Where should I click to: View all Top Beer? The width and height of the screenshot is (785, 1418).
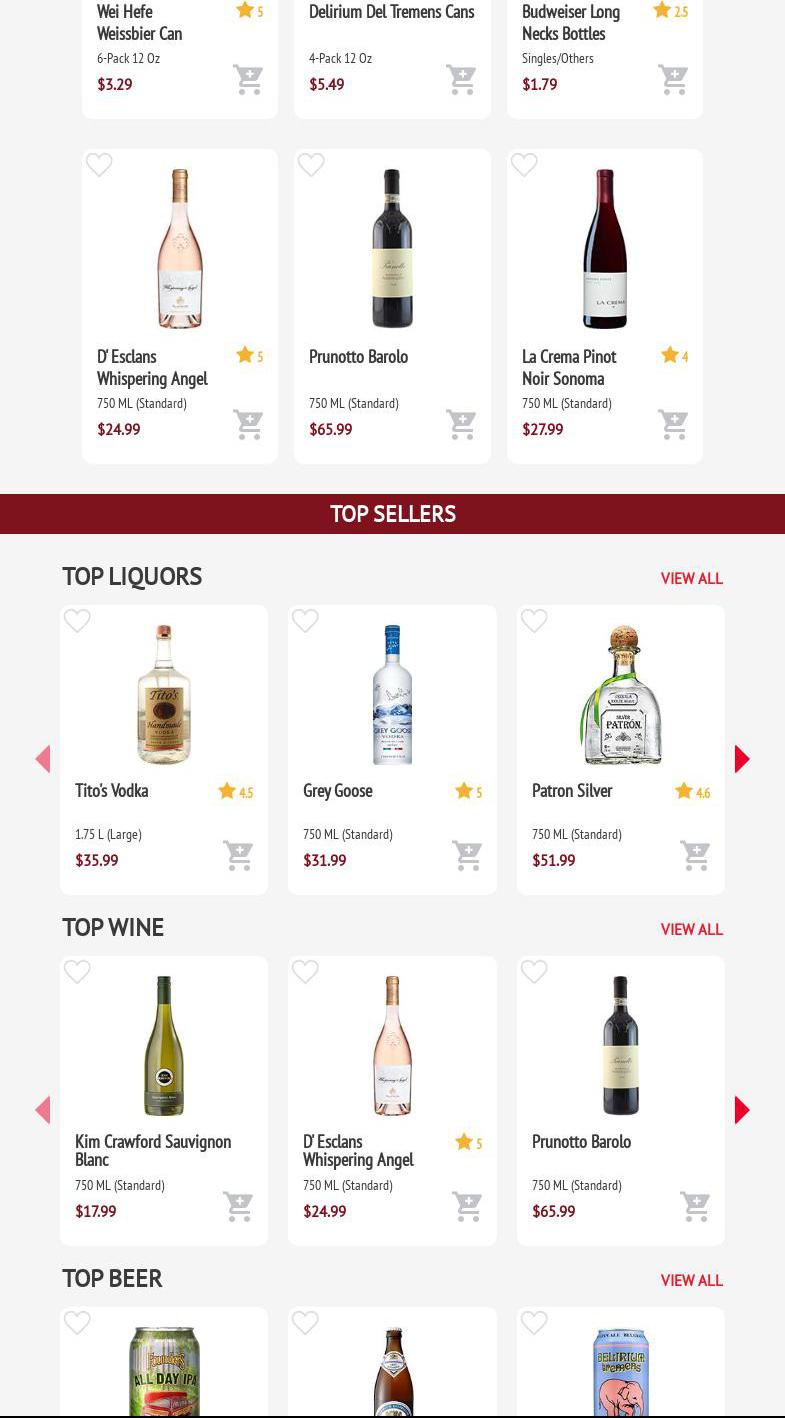tap(691, 1281)
